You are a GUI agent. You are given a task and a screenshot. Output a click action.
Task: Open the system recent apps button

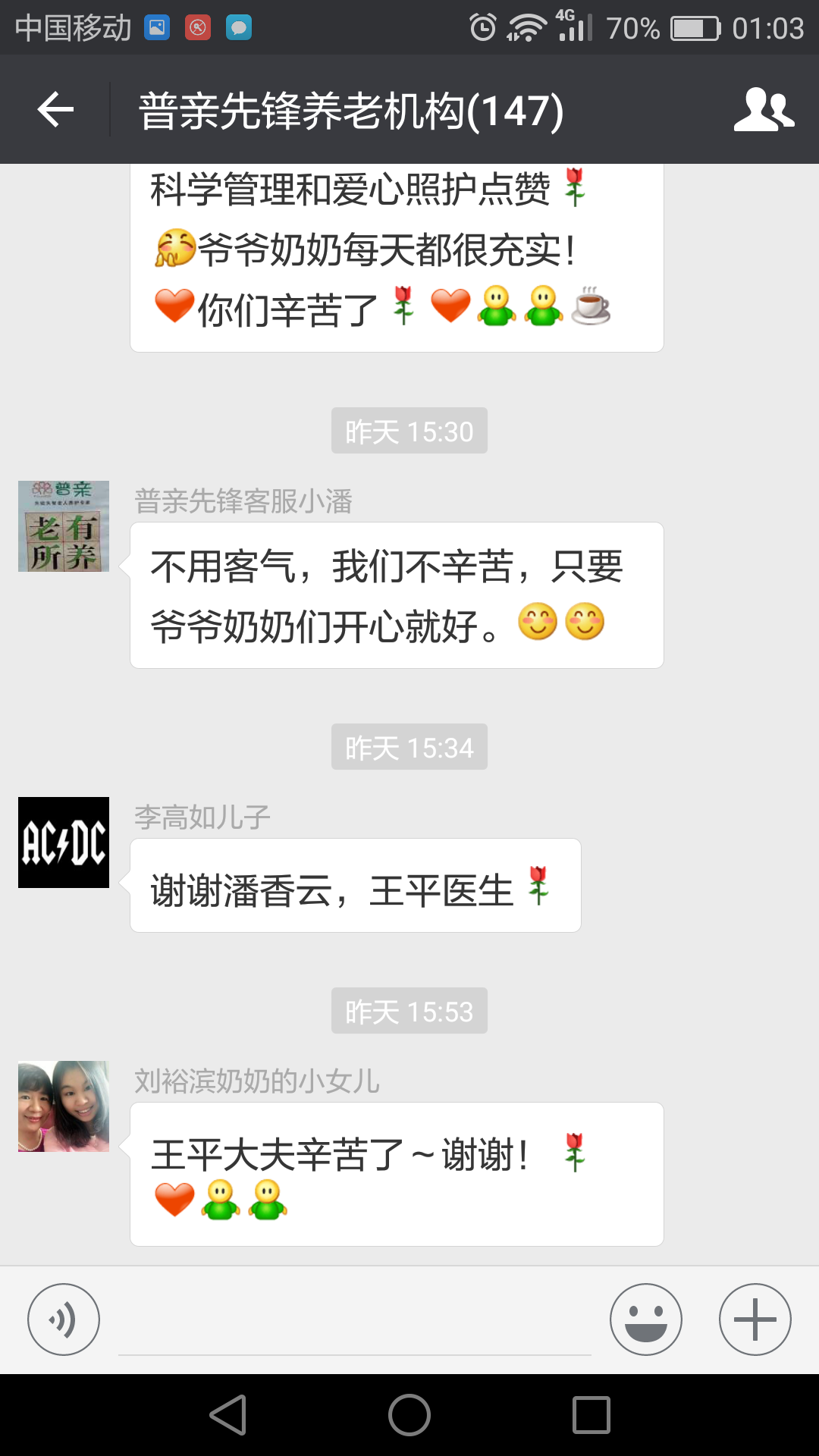[591, 1415]
